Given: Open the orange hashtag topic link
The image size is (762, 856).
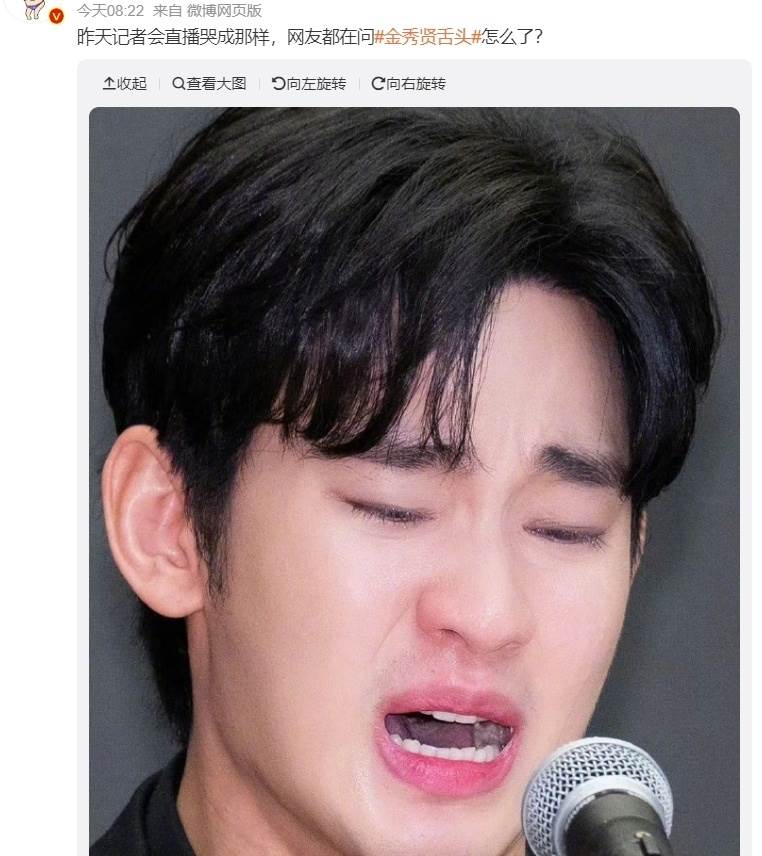Looking at the screenshot, I should pyautogui.click(x=428, y=38).
